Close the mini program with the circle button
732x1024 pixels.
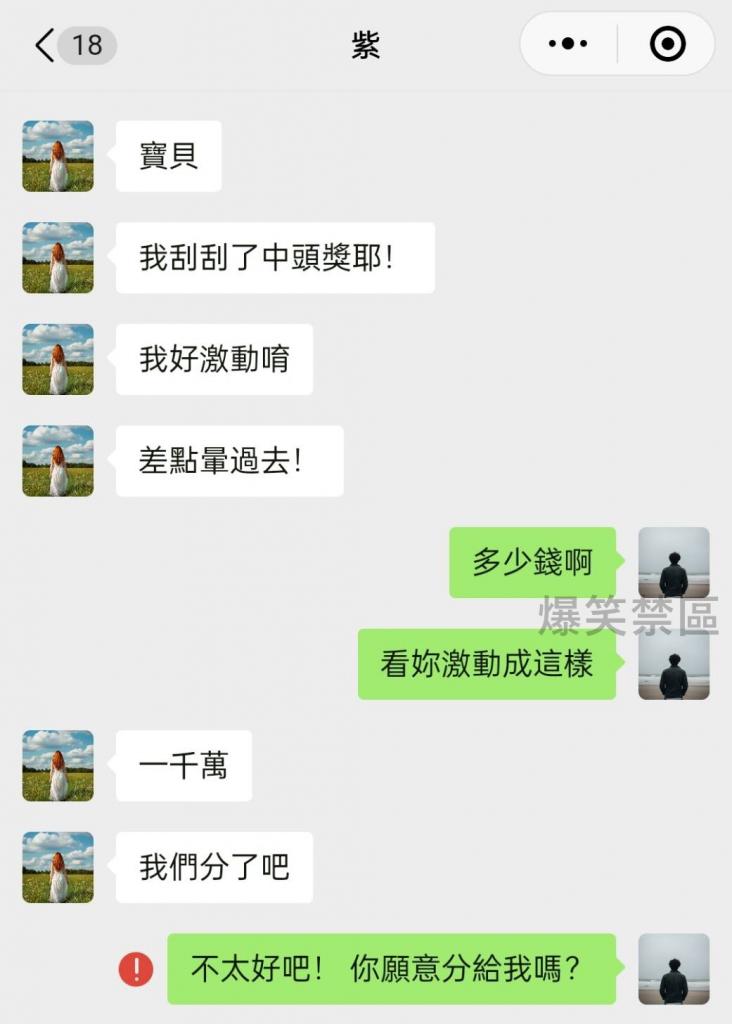(667, 44)
